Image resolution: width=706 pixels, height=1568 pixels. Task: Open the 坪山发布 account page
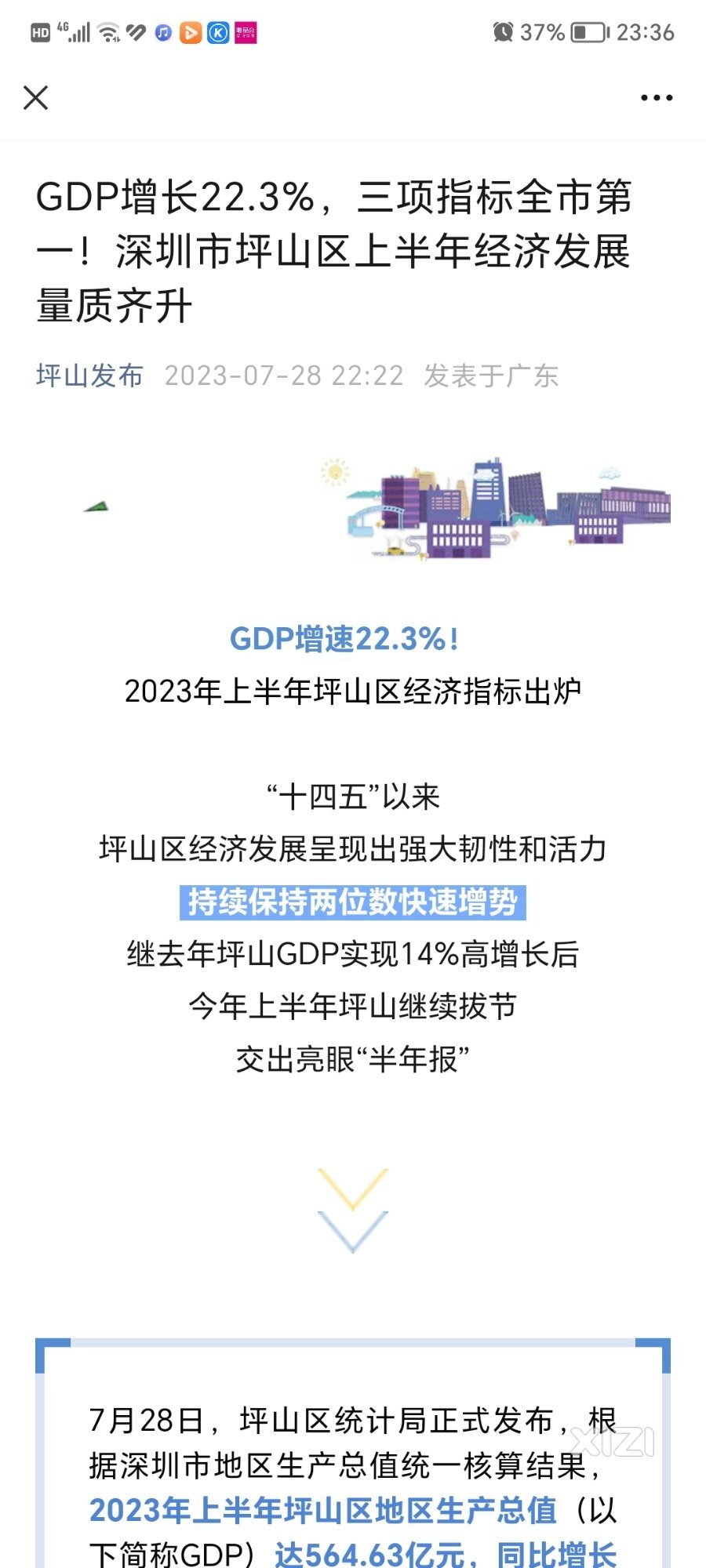coord(89,376)
